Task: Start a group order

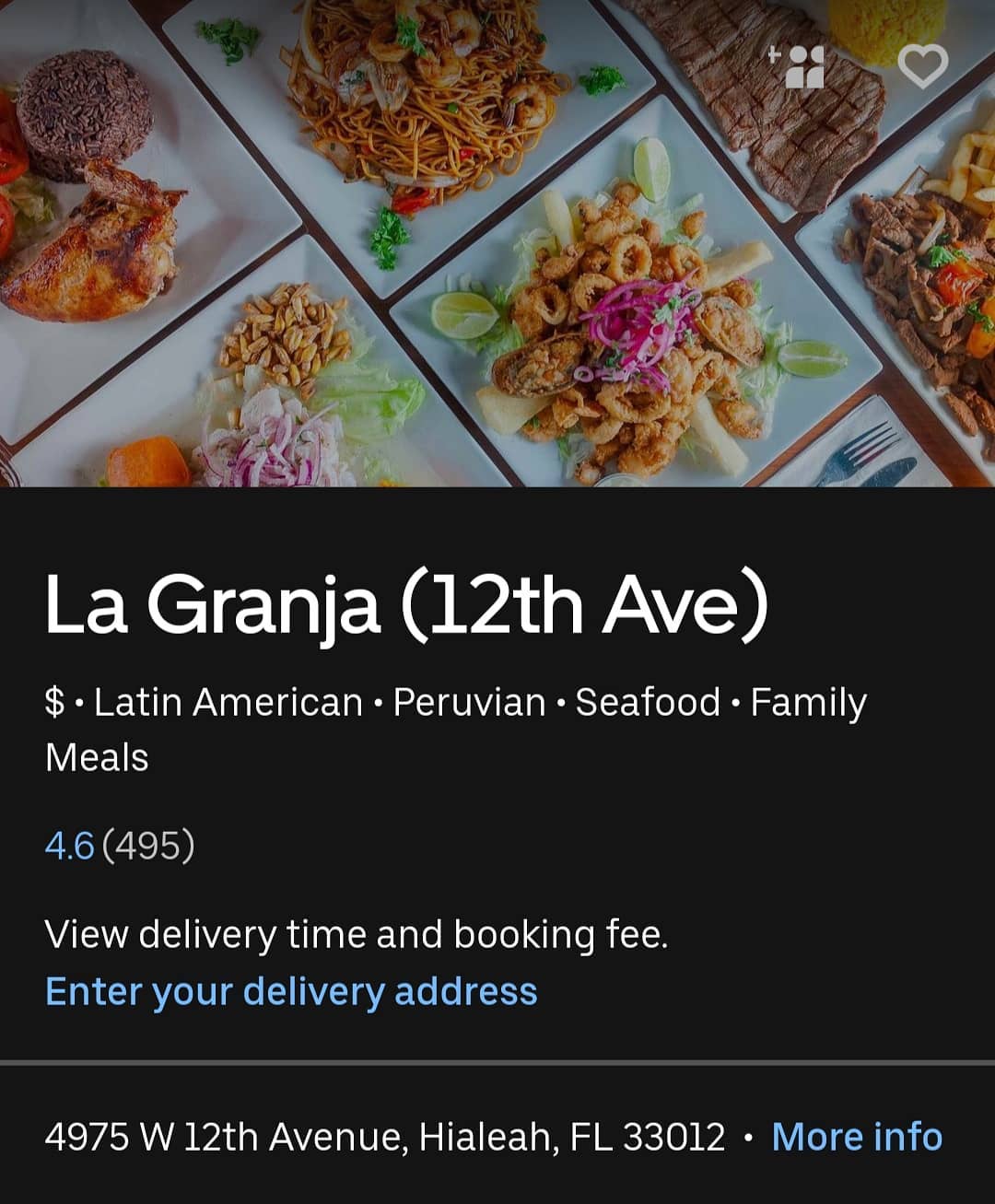Action: (798, 67)
